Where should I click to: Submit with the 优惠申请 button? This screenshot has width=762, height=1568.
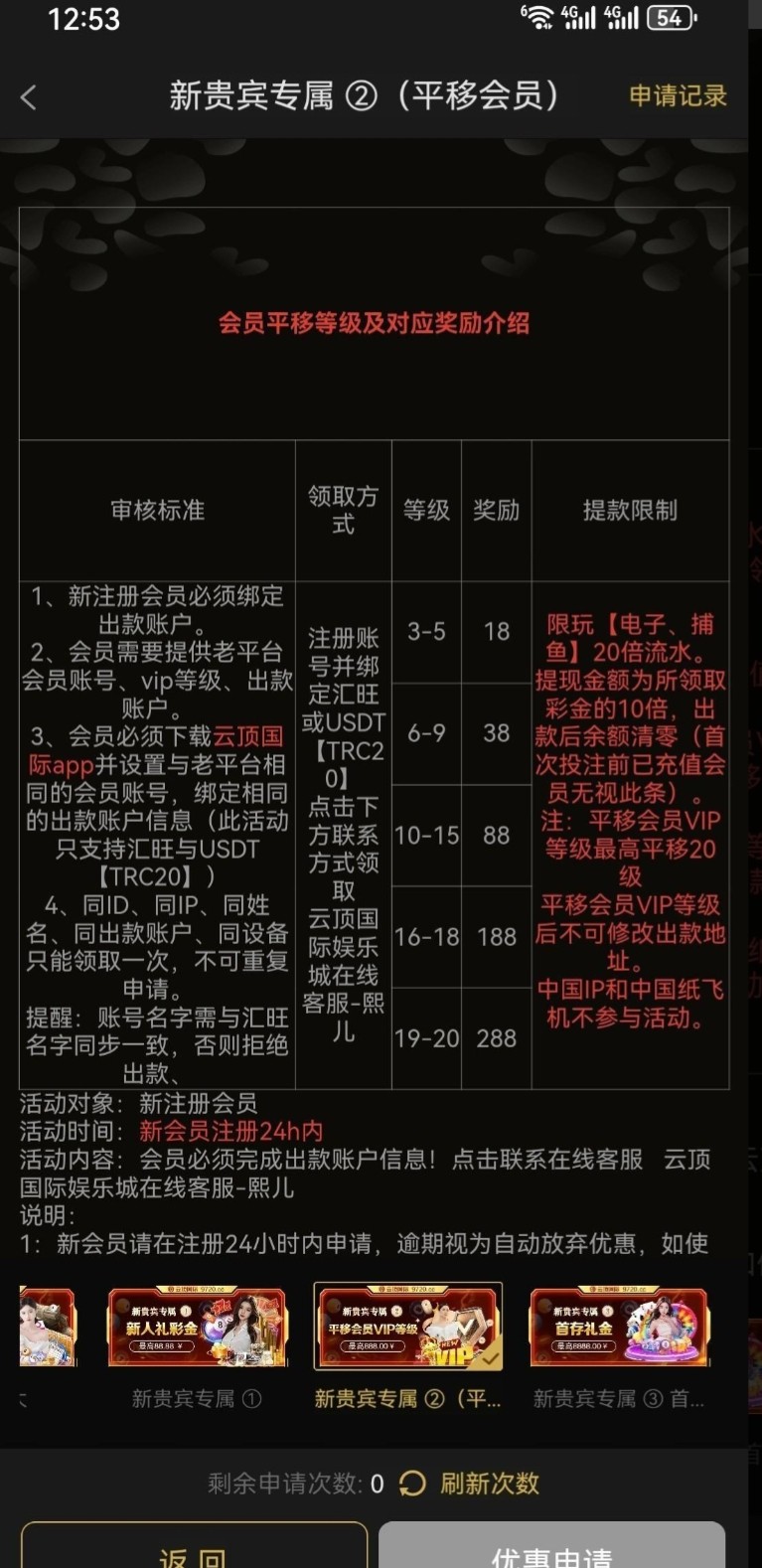tap(552, 1548)
